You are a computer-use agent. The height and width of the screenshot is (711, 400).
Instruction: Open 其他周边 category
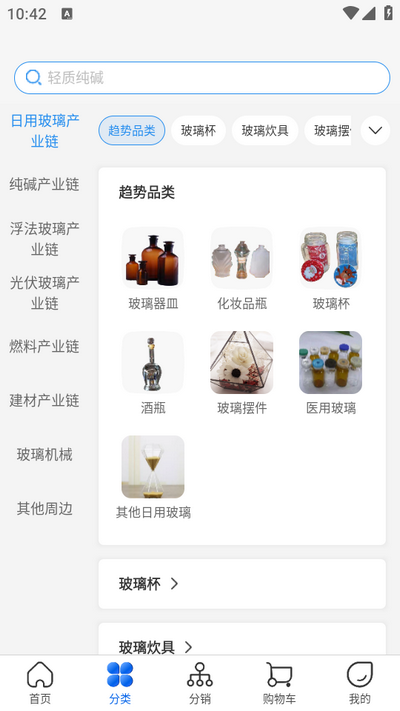pos(44,509)
